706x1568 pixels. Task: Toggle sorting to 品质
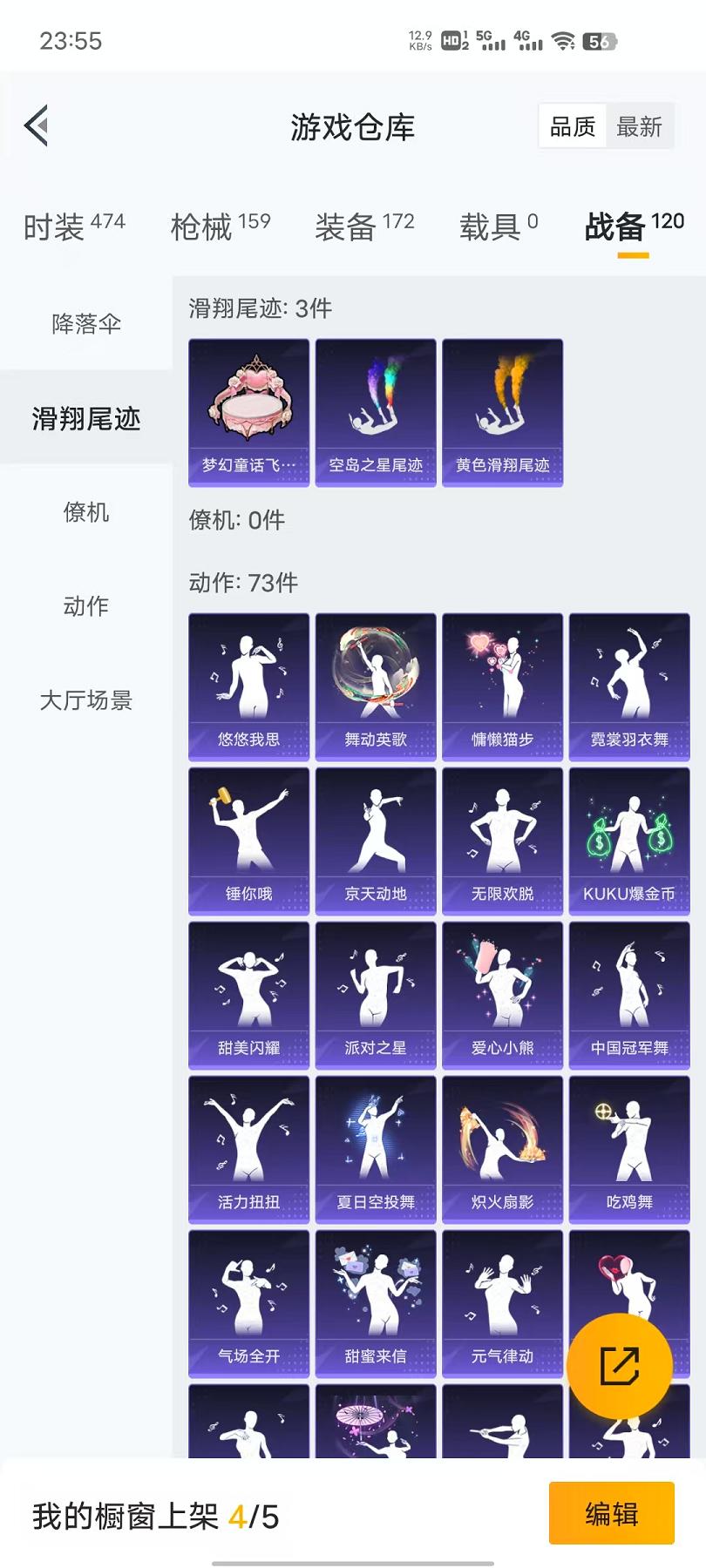(x=572, y=126)
